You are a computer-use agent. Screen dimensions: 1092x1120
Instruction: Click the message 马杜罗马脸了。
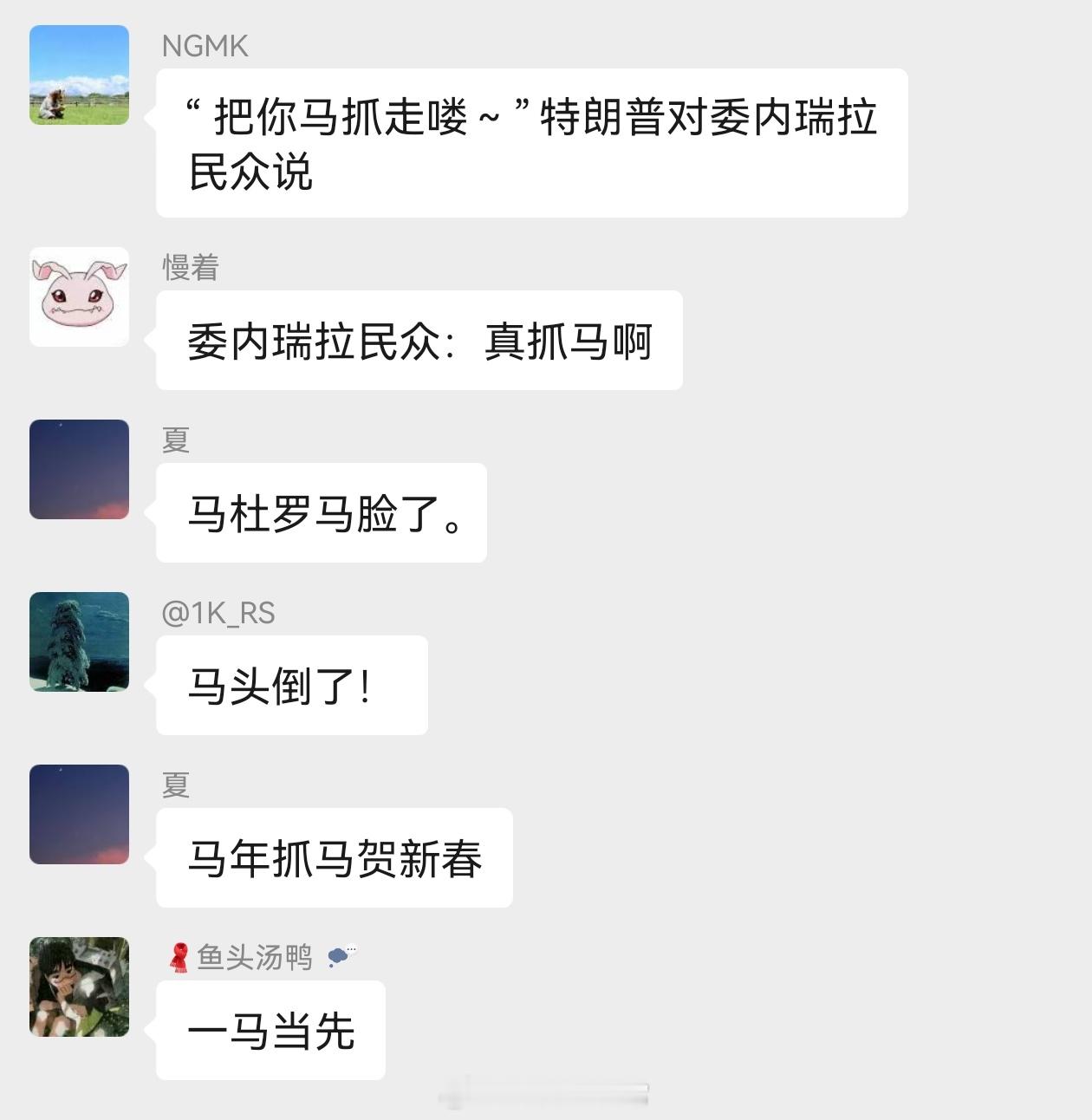pyautogui.click(x=322, y=513)
